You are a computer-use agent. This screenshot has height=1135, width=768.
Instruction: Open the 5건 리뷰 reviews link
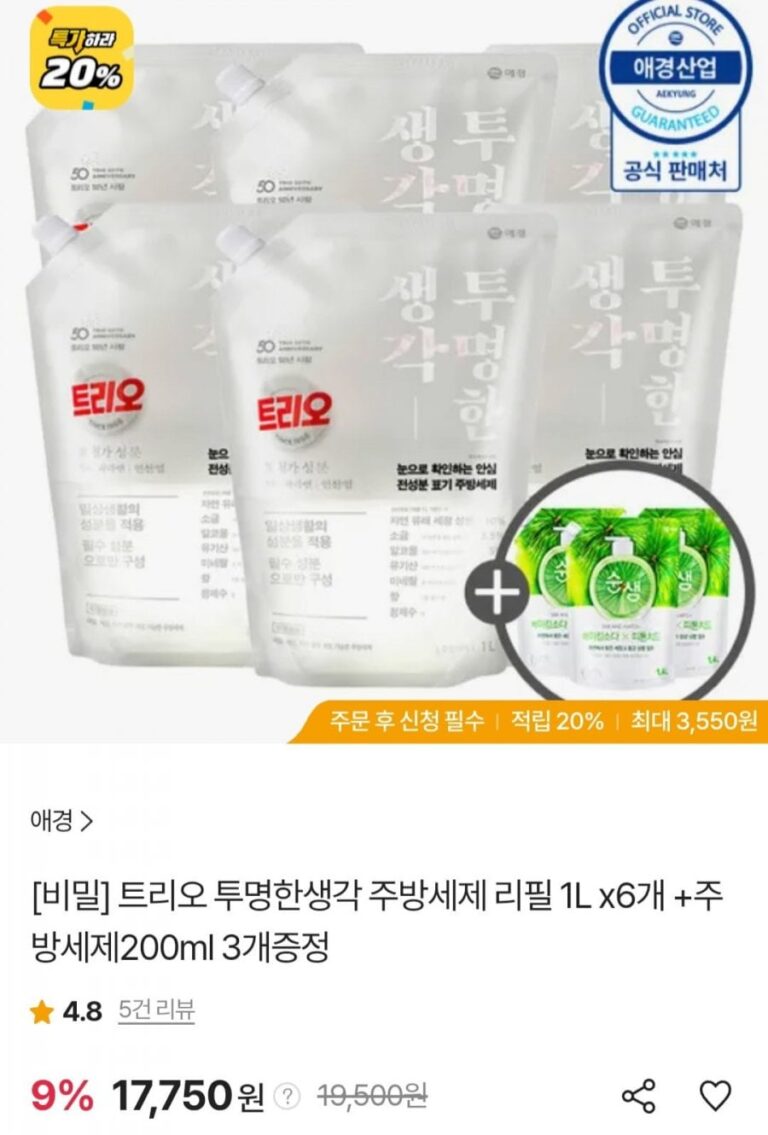click(156, 1011)
